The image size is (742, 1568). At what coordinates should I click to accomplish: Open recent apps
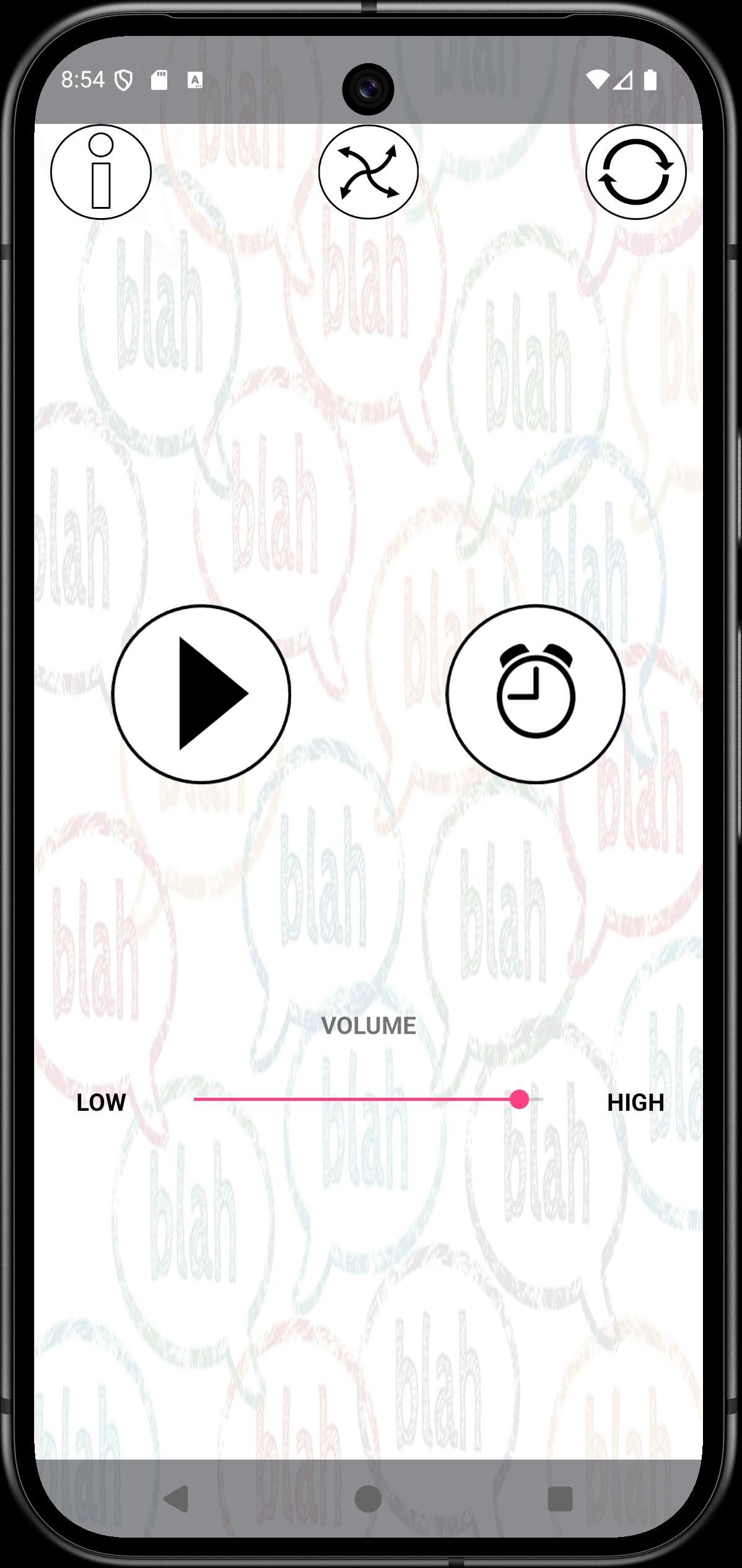tap(560, 1499)
